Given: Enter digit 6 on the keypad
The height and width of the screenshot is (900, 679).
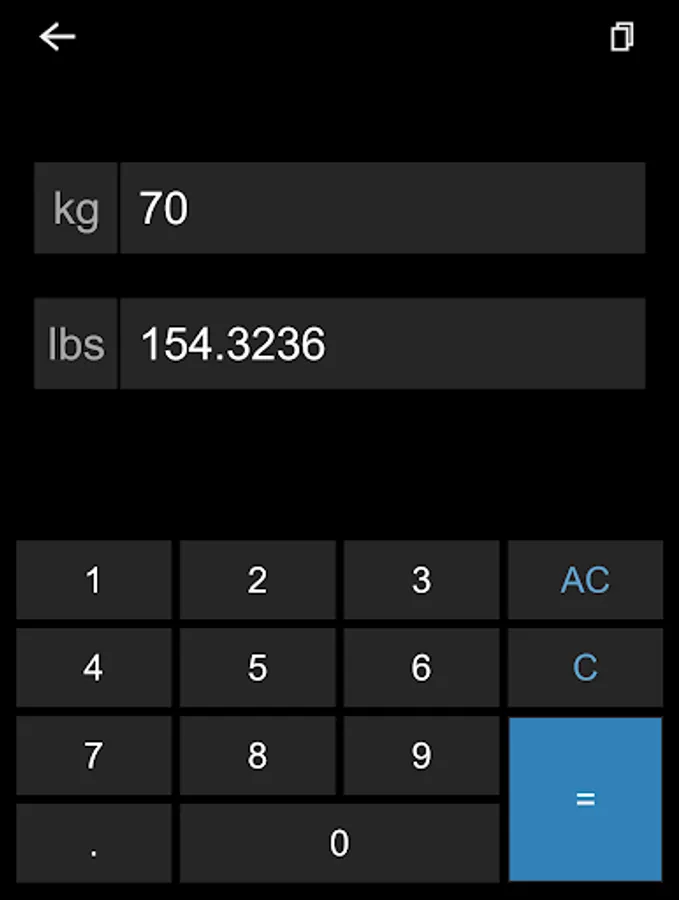Looking at the screenshot, I should click(x=421, y=668).
